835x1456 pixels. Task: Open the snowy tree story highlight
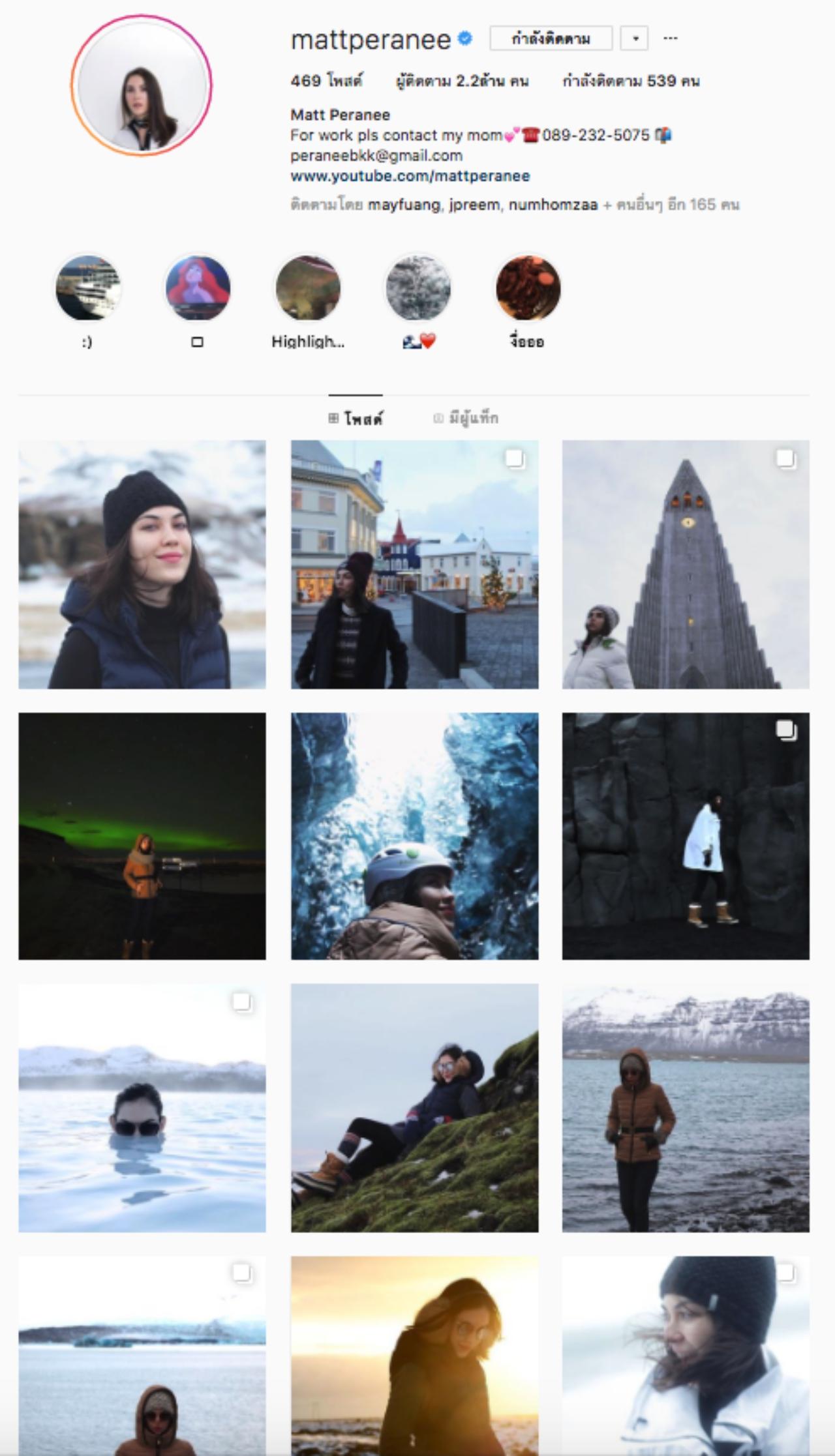418,288
